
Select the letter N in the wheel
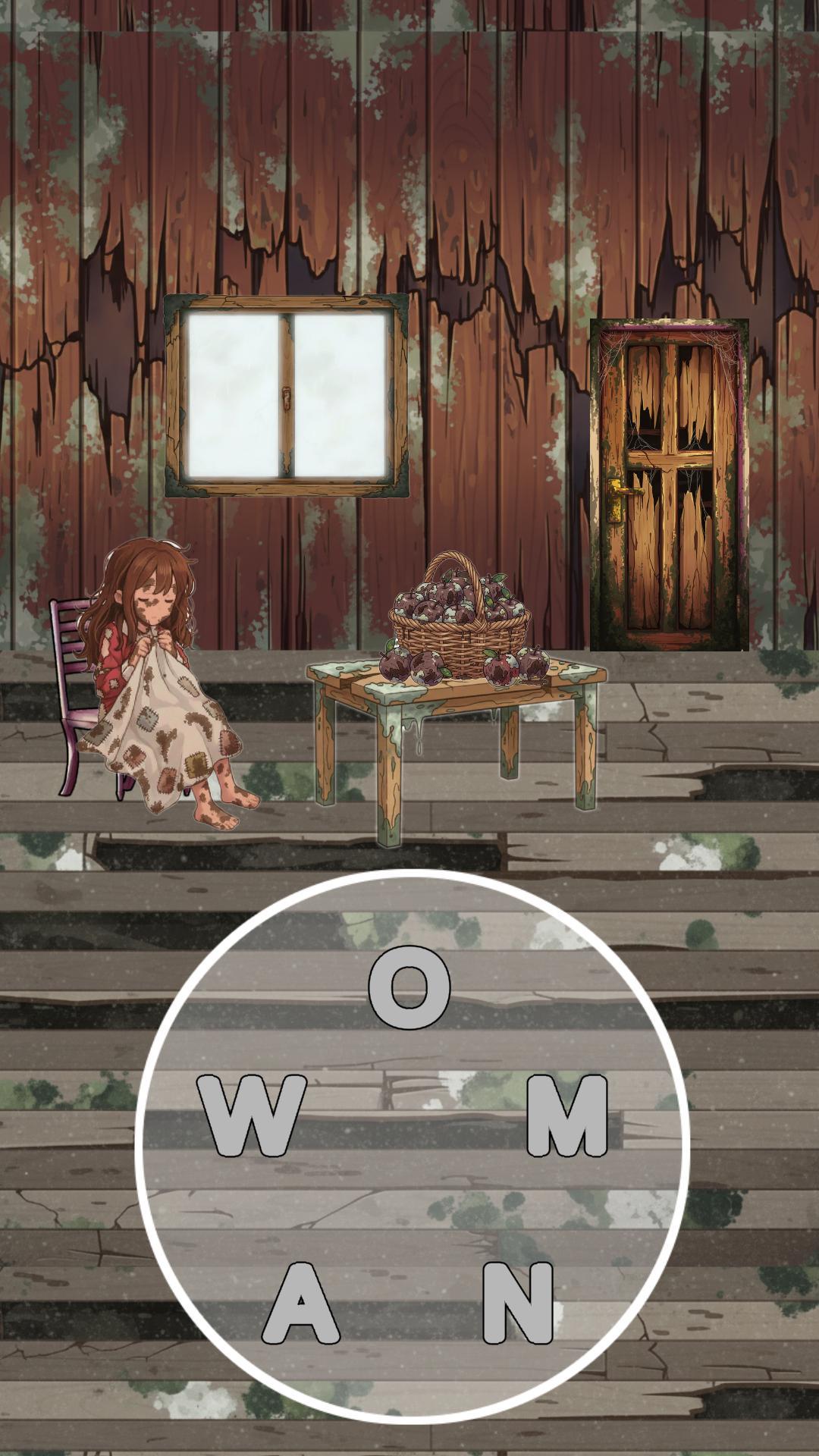click(x=519, y=1302)
